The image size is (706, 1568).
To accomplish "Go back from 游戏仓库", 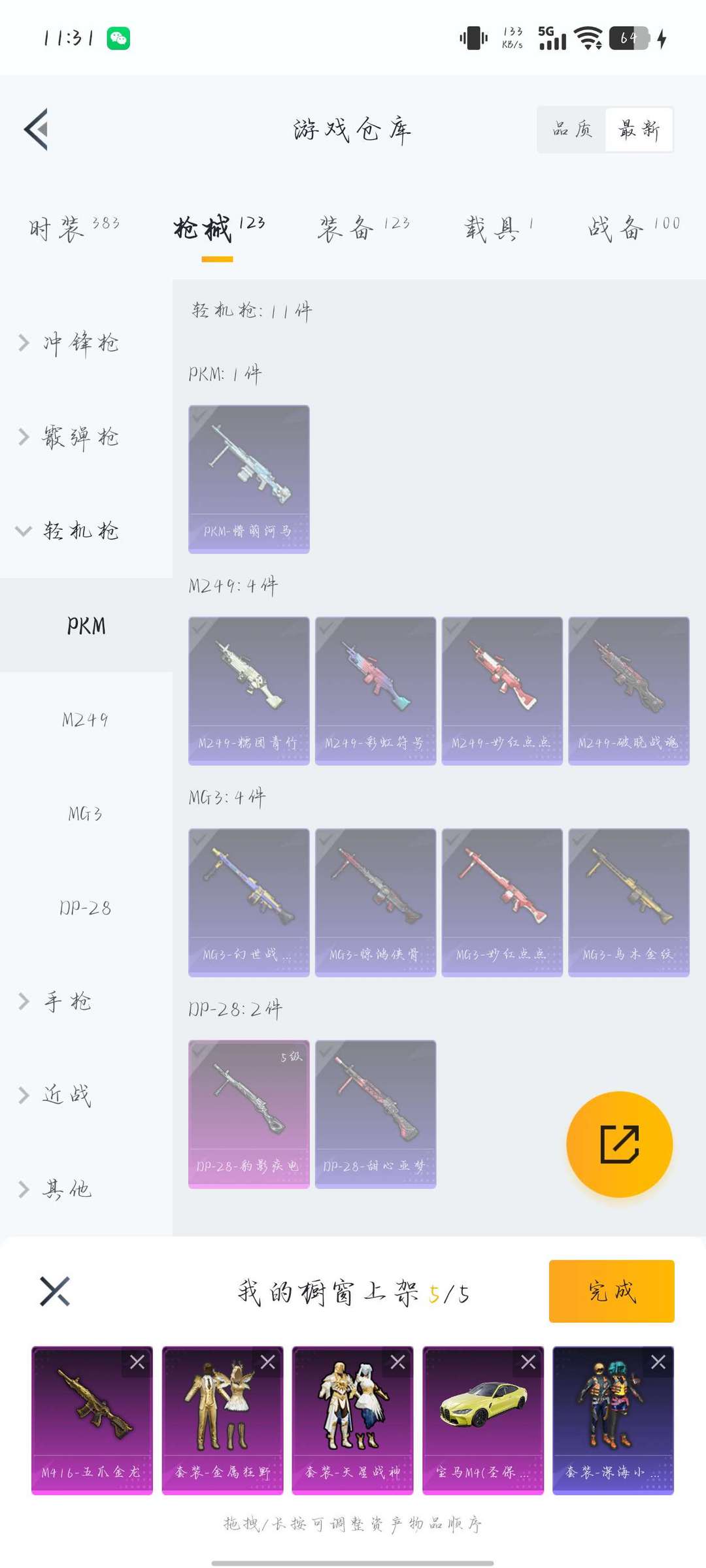I will pyautogui.click(x=37, y=129).
